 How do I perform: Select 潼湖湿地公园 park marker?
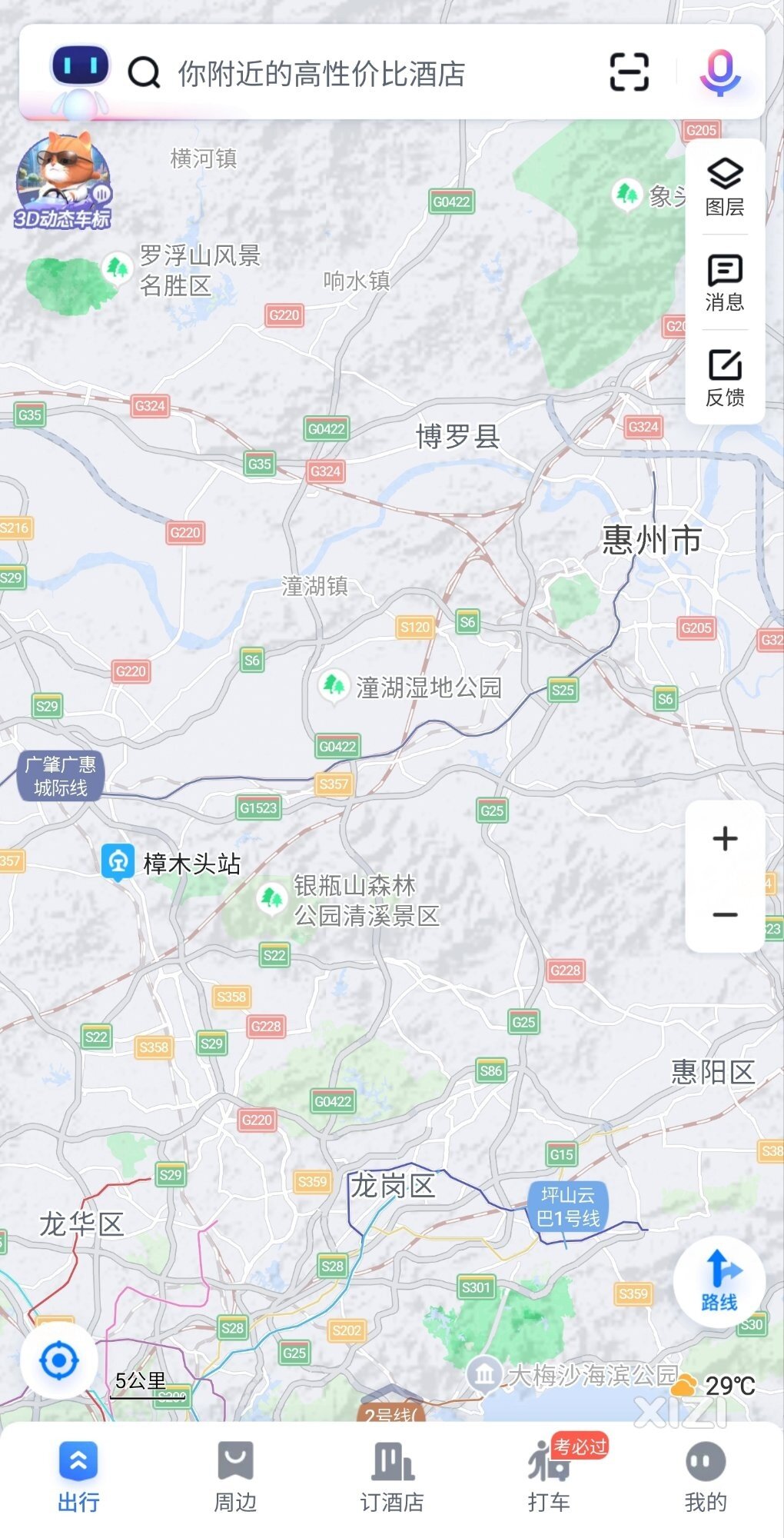(x=334, y=684)
